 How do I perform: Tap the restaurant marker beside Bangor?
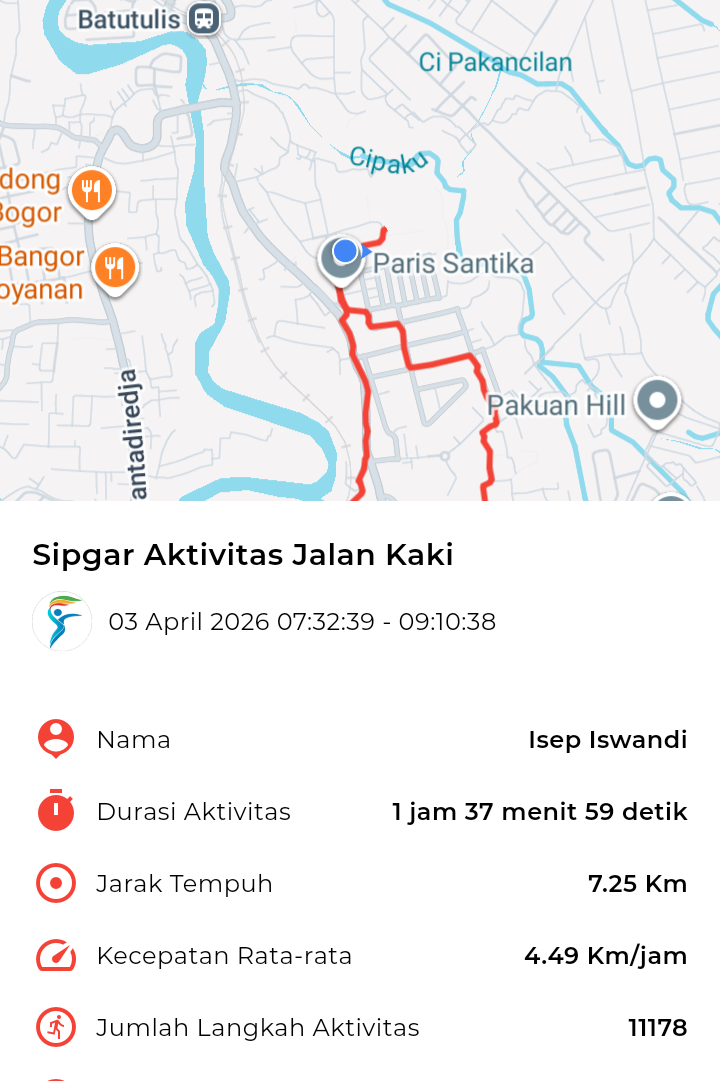115,267
